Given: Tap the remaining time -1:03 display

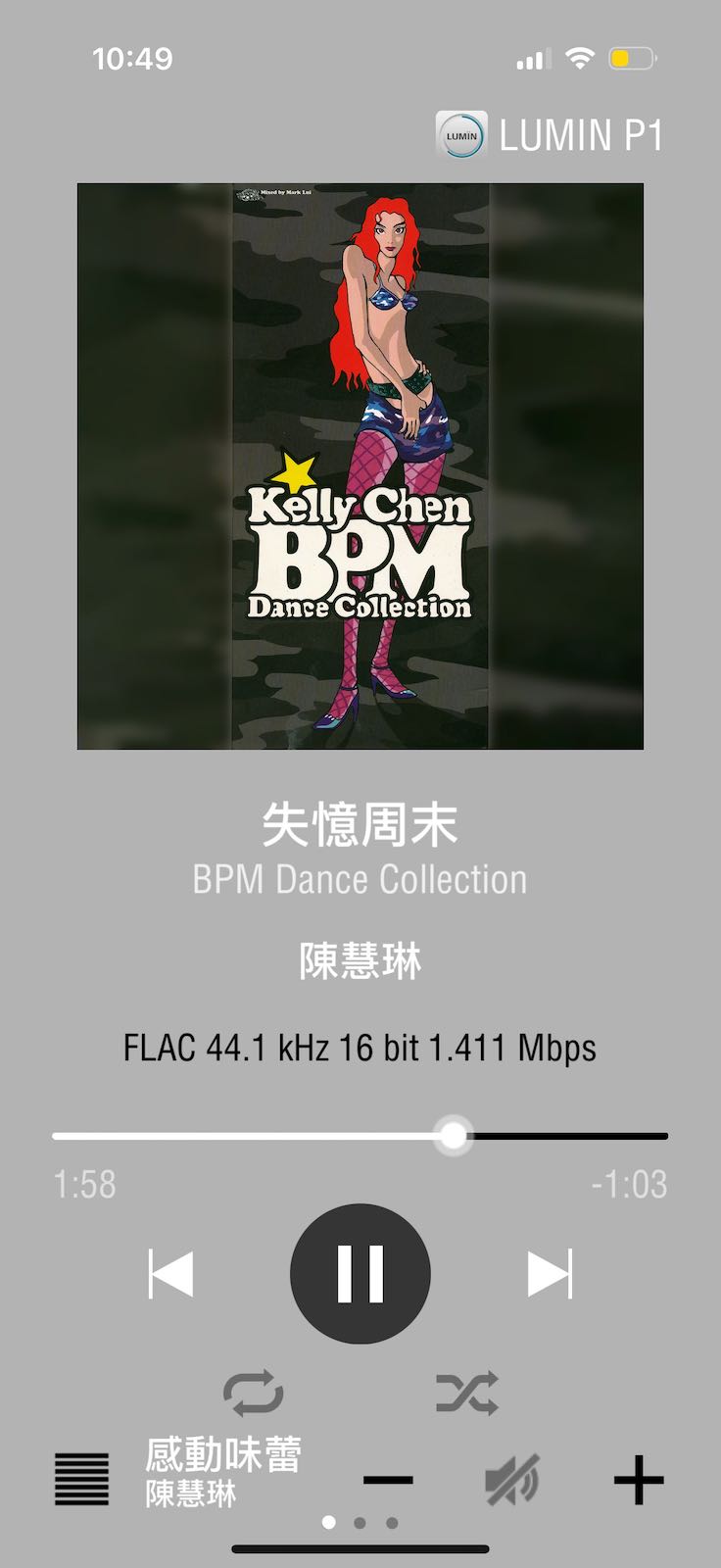Looking at the screenshot, I should click(629, 1185).
